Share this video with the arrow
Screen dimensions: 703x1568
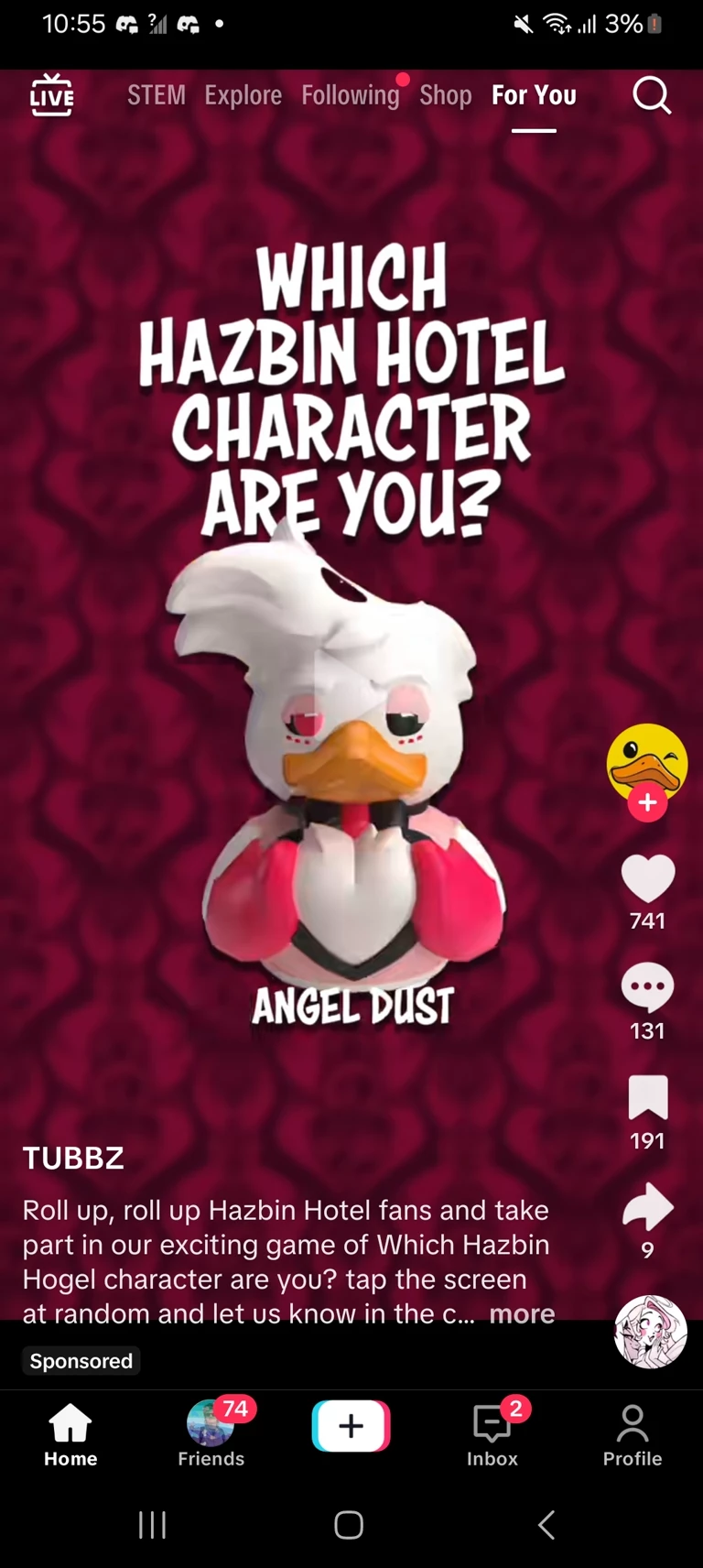647,1206
